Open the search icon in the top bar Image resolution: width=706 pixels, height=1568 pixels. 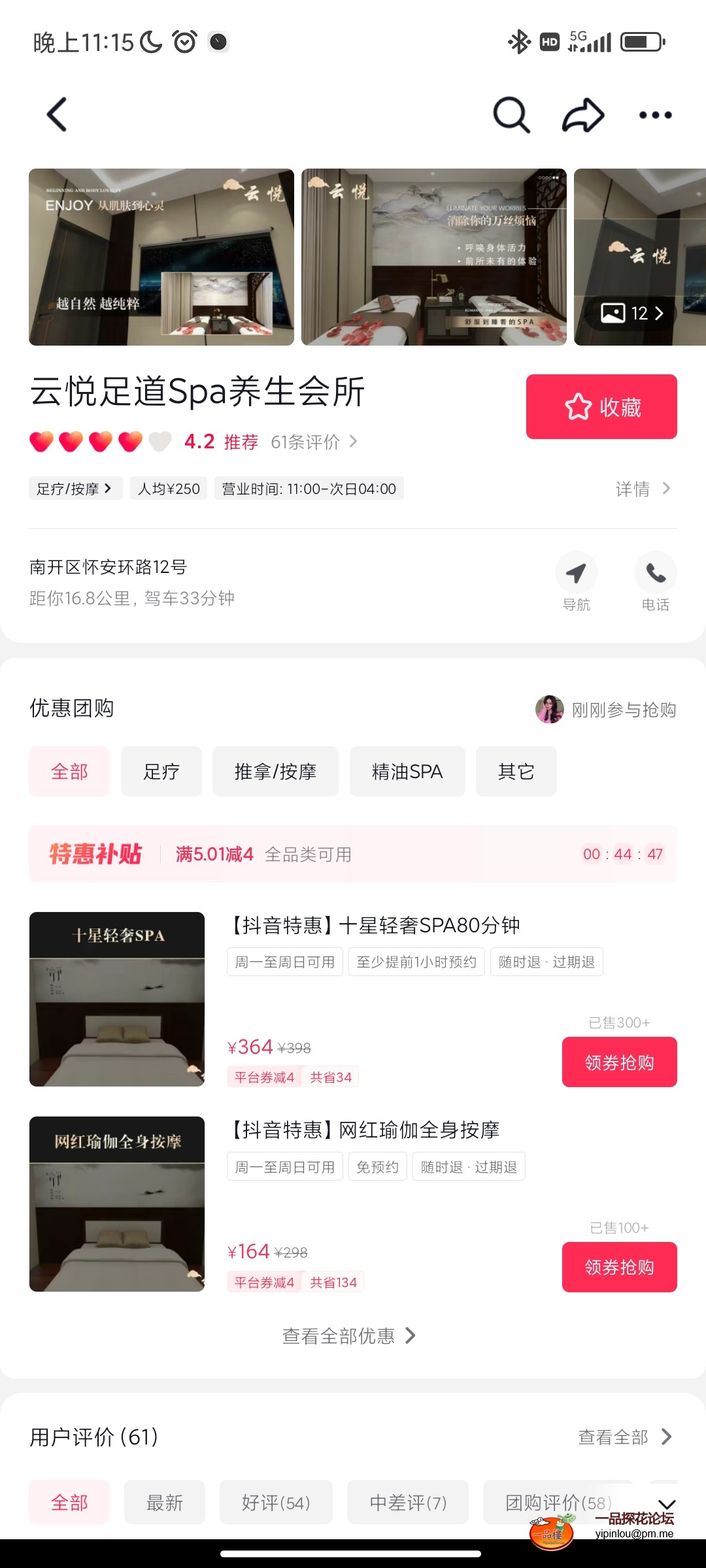pos(511,115)
